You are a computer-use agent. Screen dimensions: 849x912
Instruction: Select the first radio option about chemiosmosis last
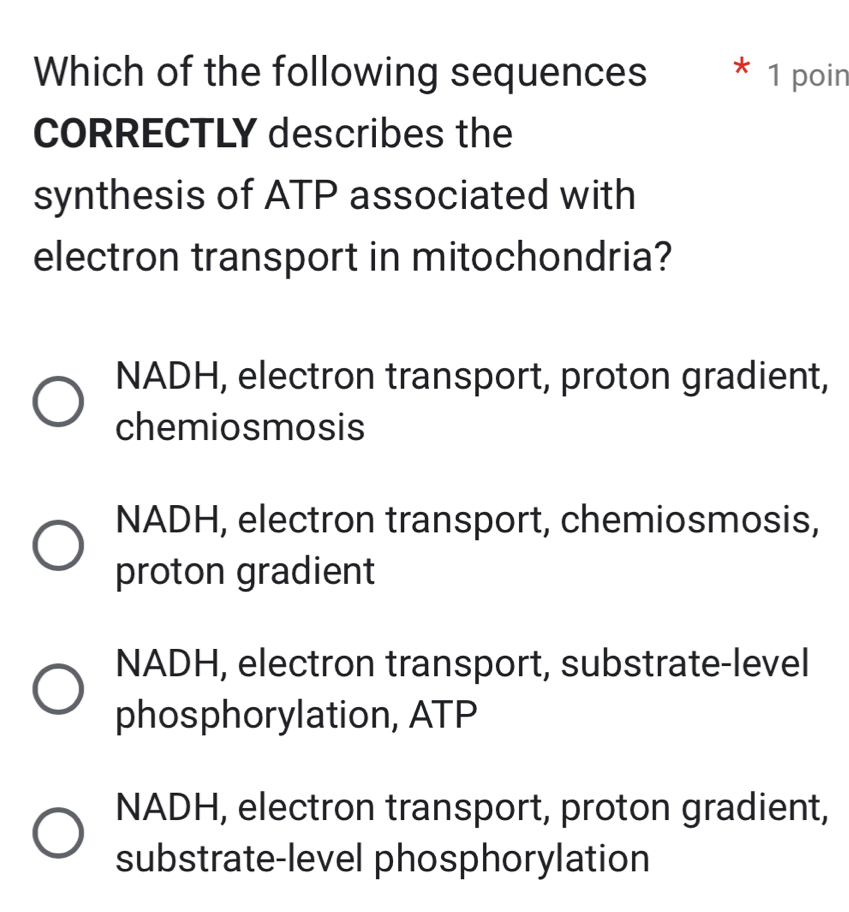[59, 401]
